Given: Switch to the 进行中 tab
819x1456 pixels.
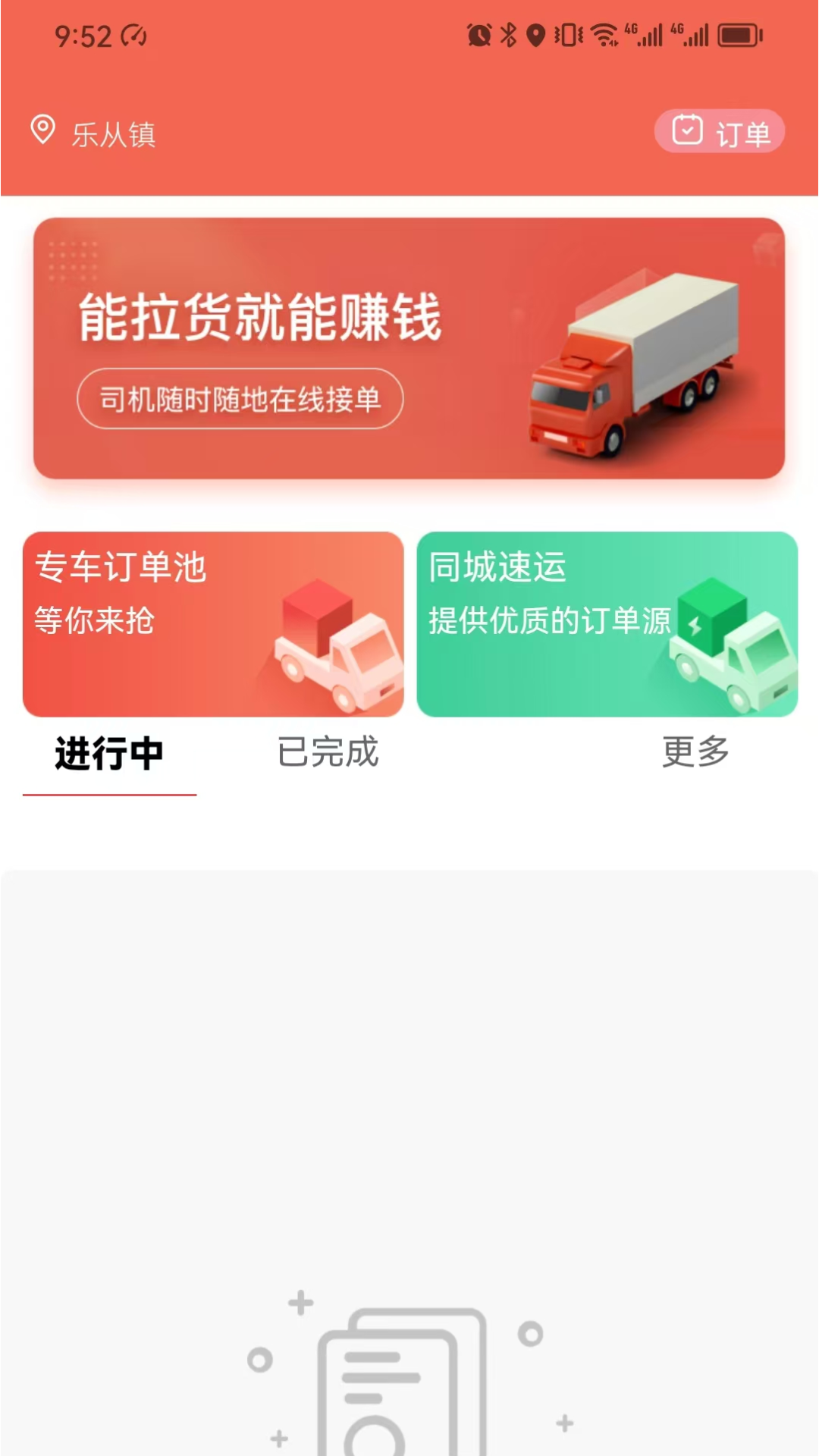Looking at the screenshot, I should [x=109, y=754].
